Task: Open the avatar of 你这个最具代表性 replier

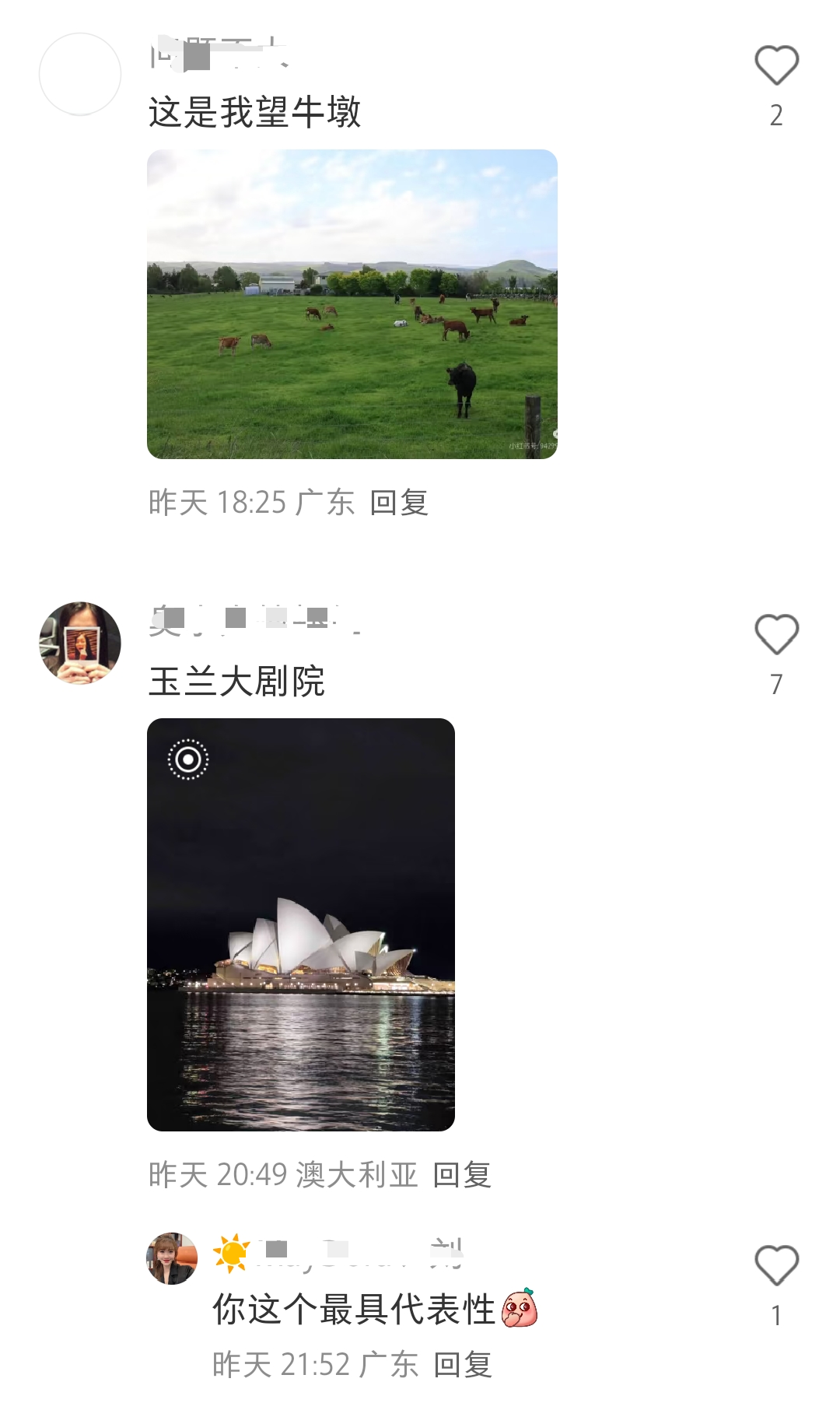Action: (172, 1258)
